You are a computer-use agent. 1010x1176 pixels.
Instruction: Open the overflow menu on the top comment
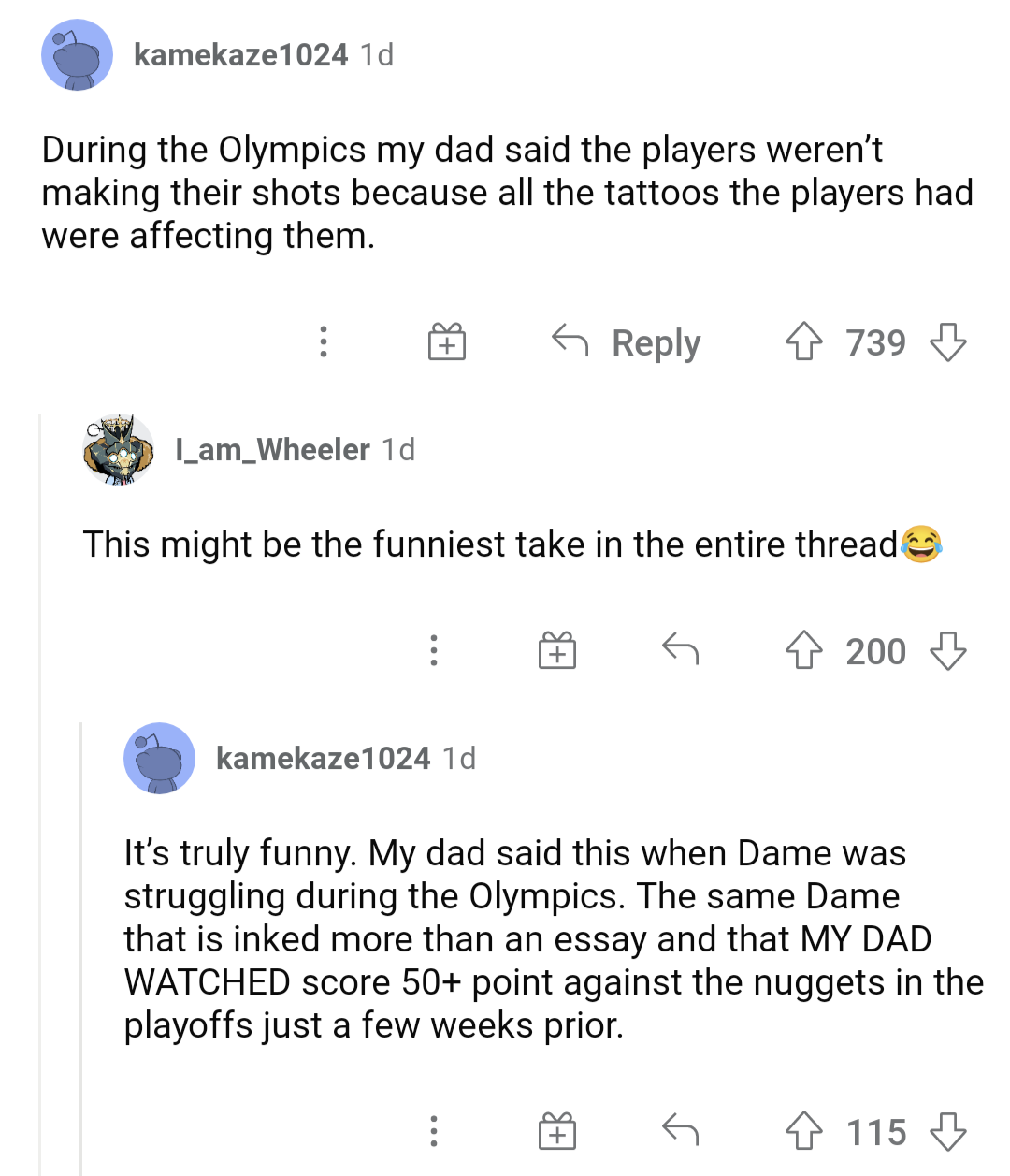click(x=323, y=342)
